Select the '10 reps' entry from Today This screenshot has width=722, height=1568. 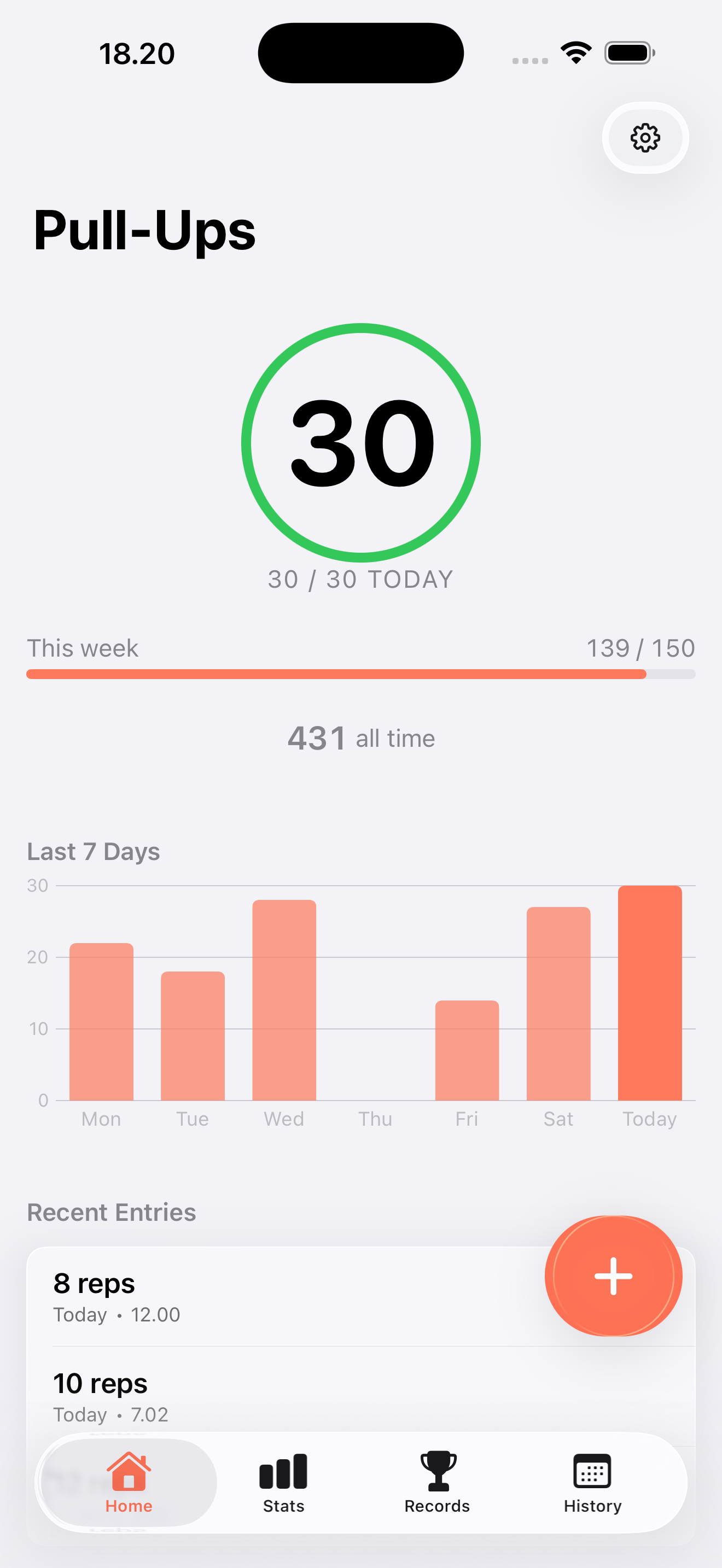pyautogui.click(x=183, y=1394)
